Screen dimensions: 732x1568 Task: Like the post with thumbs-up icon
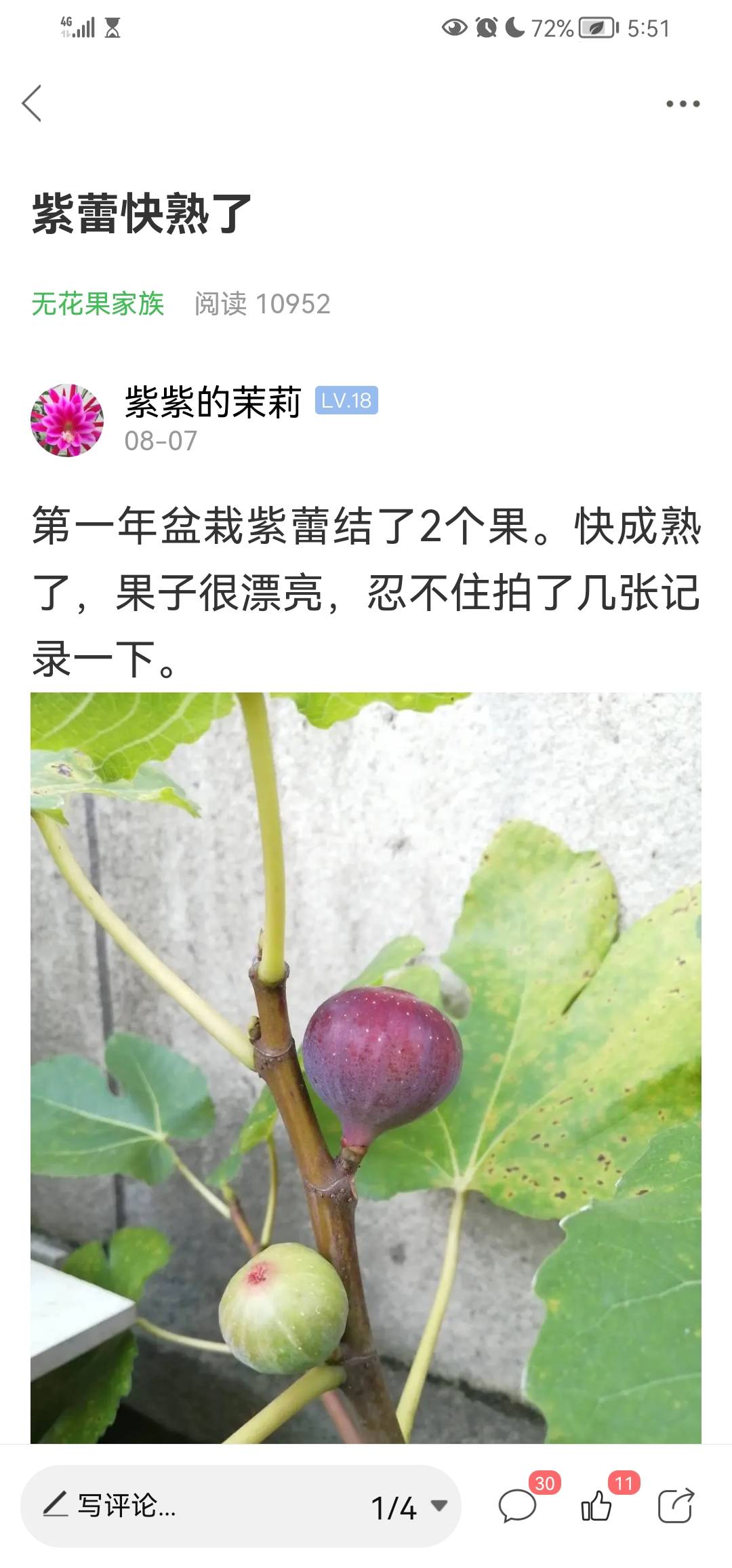click(597, 1506)
